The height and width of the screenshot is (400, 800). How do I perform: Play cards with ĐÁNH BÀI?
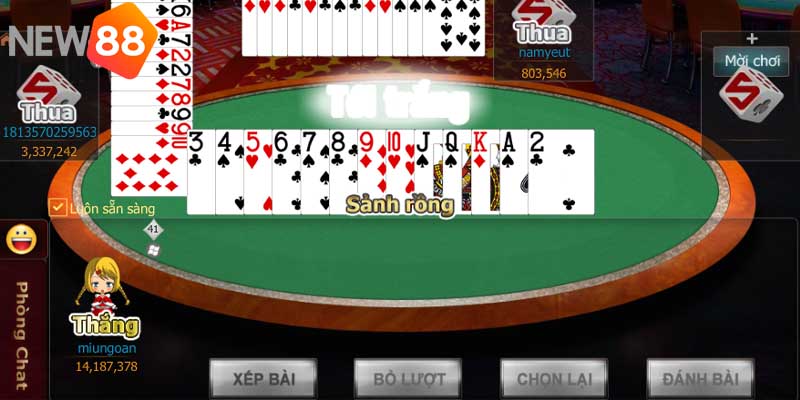pyautogui.click(x=699, y=379)
